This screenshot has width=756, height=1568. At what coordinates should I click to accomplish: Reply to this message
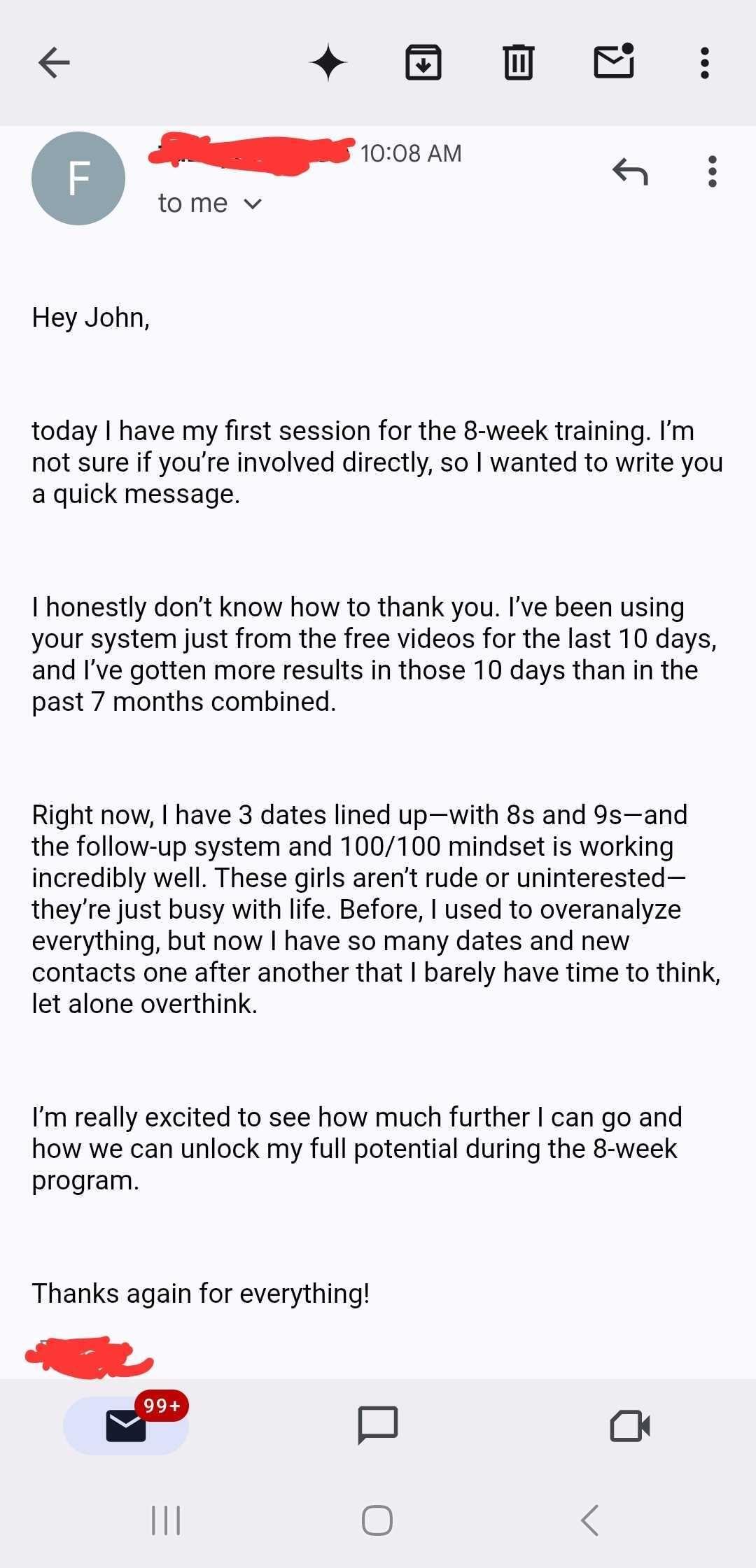click(x=630, y=171)
